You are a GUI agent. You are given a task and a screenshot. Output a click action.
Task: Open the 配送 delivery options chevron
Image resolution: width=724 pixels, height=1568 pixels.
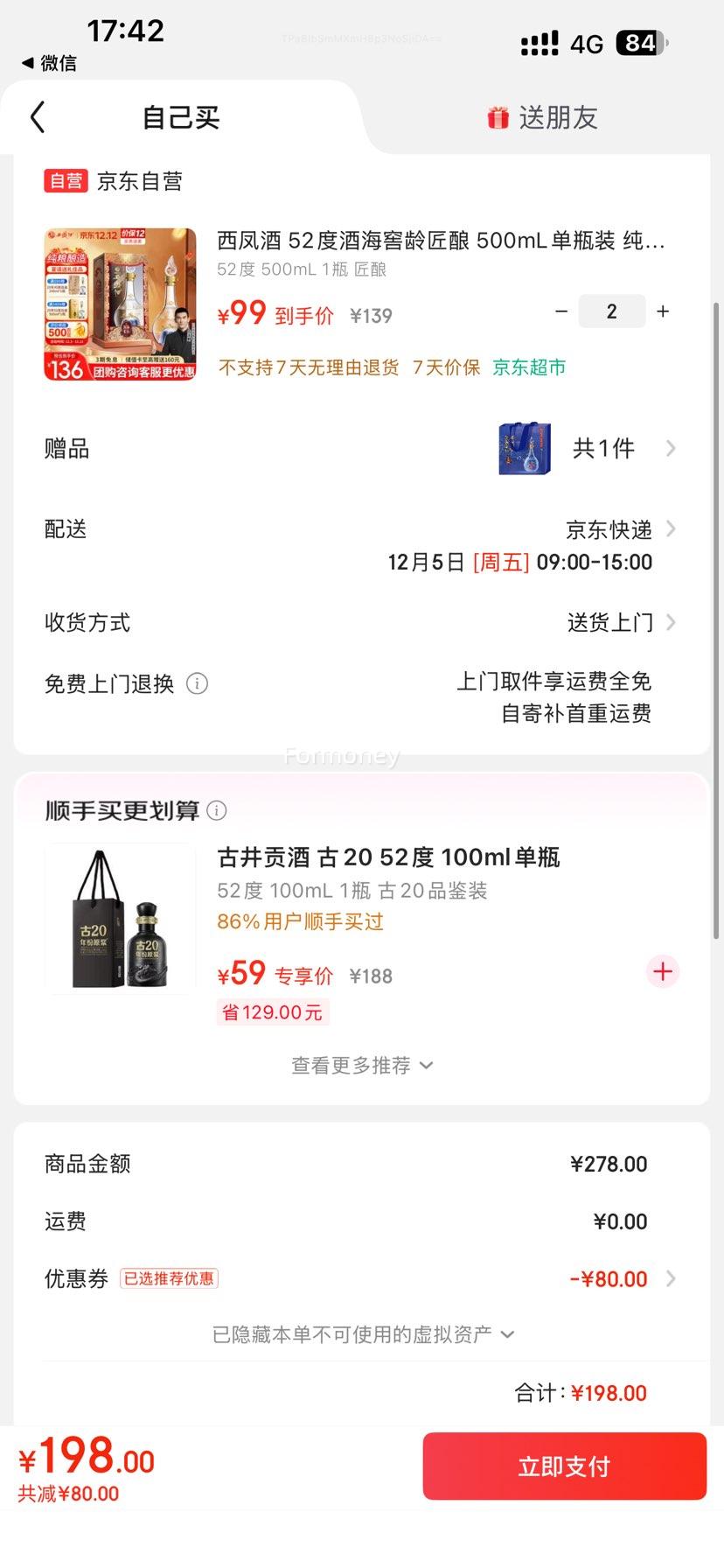pos(670,528)
